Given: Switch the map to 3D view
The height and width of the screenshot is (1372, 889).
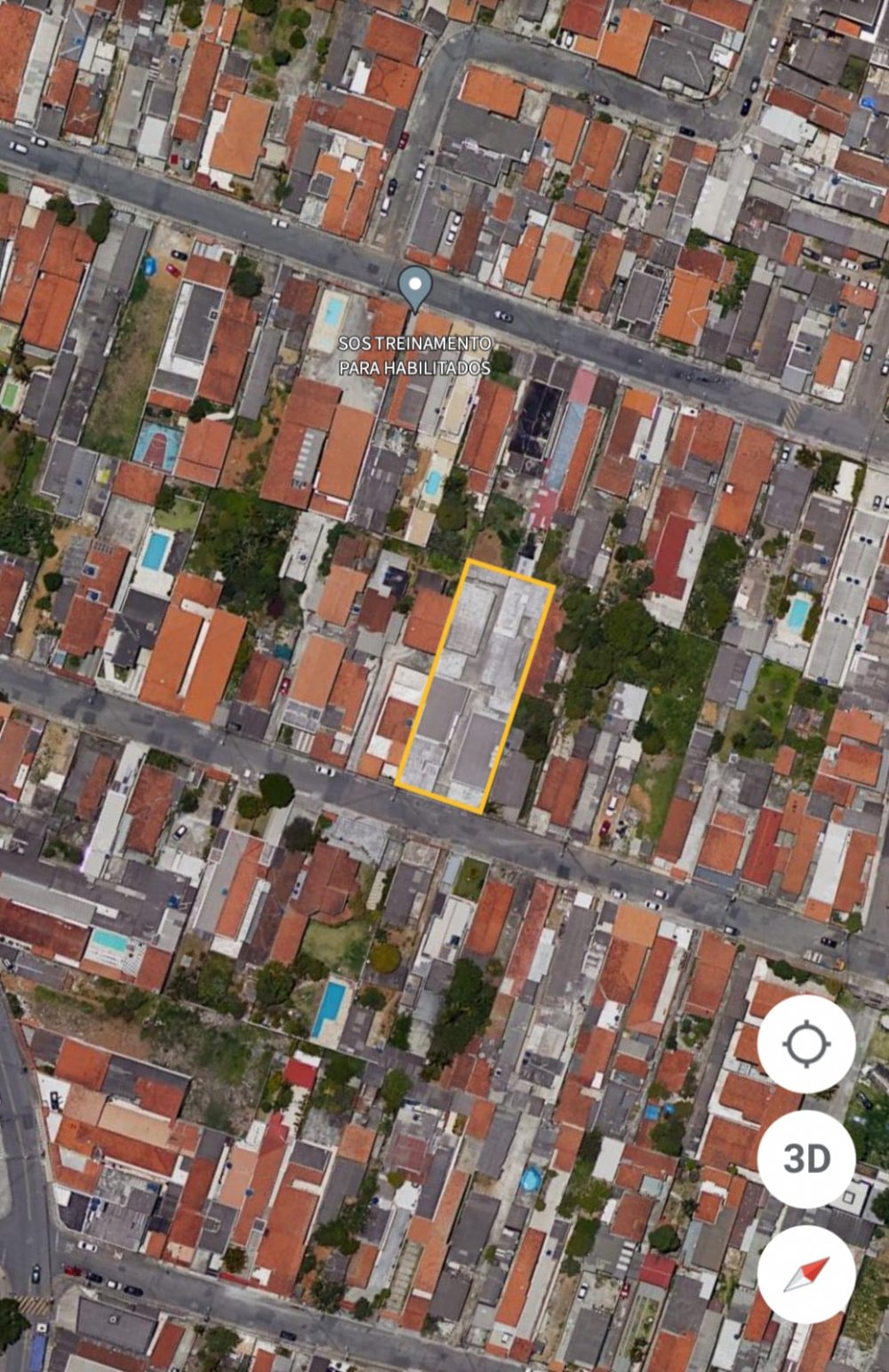Looking at the screenshot, I should tap(806, 1159).
